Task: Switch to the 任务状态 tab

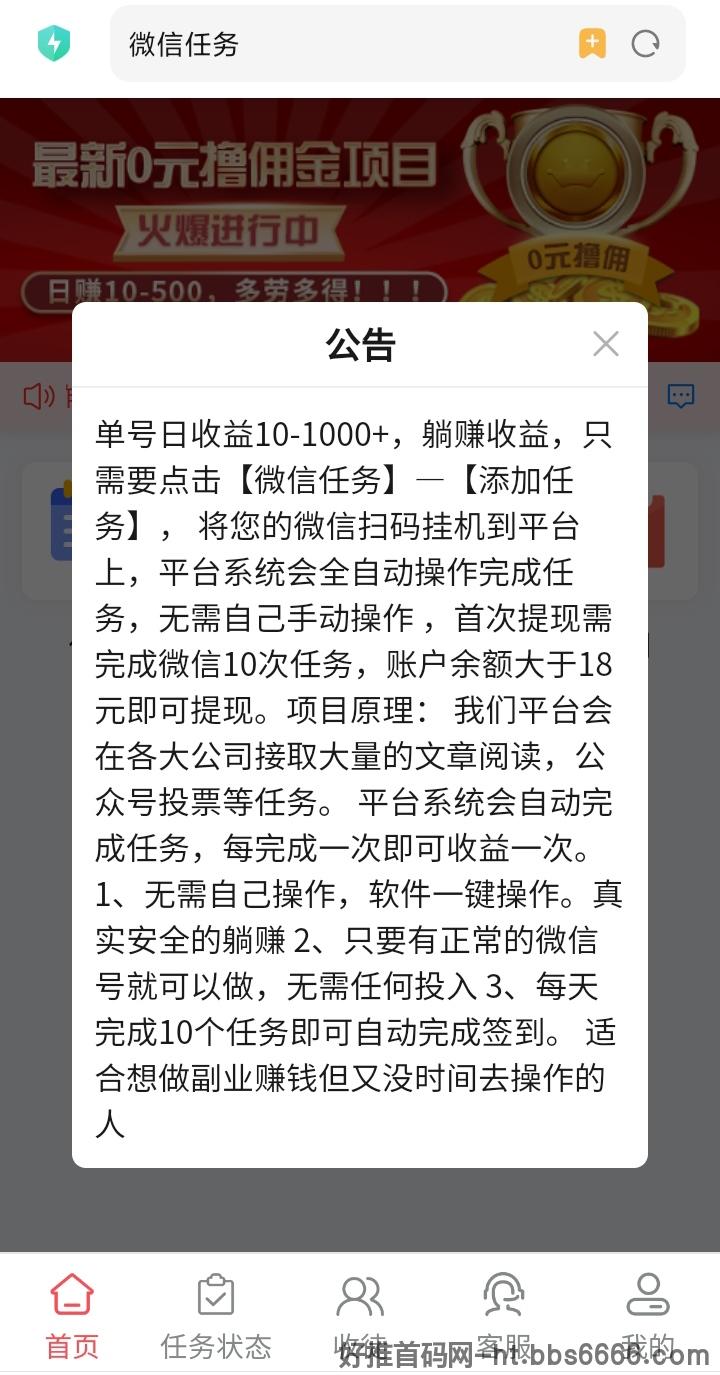Action: (216, 1314)
